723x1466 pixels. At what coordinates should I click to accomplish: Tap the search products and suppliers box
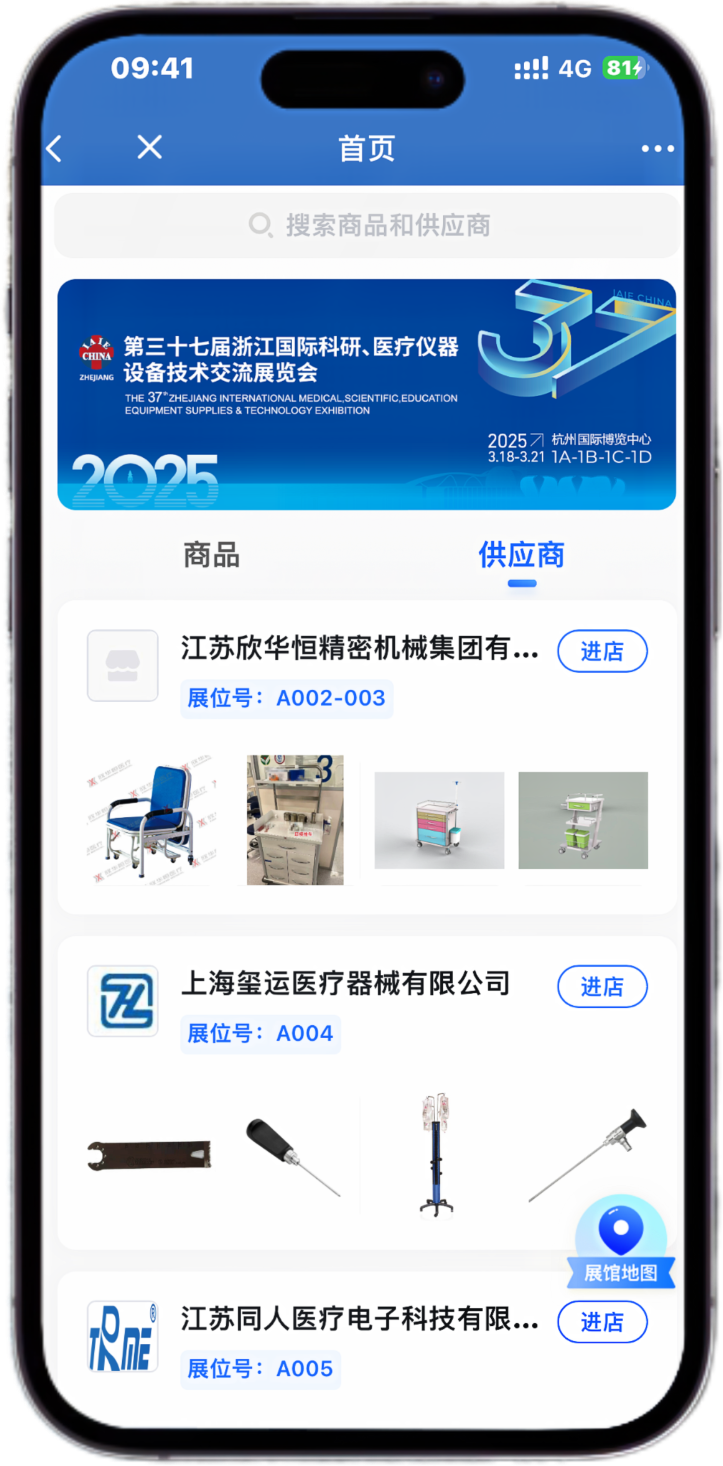tap(367, 225)
